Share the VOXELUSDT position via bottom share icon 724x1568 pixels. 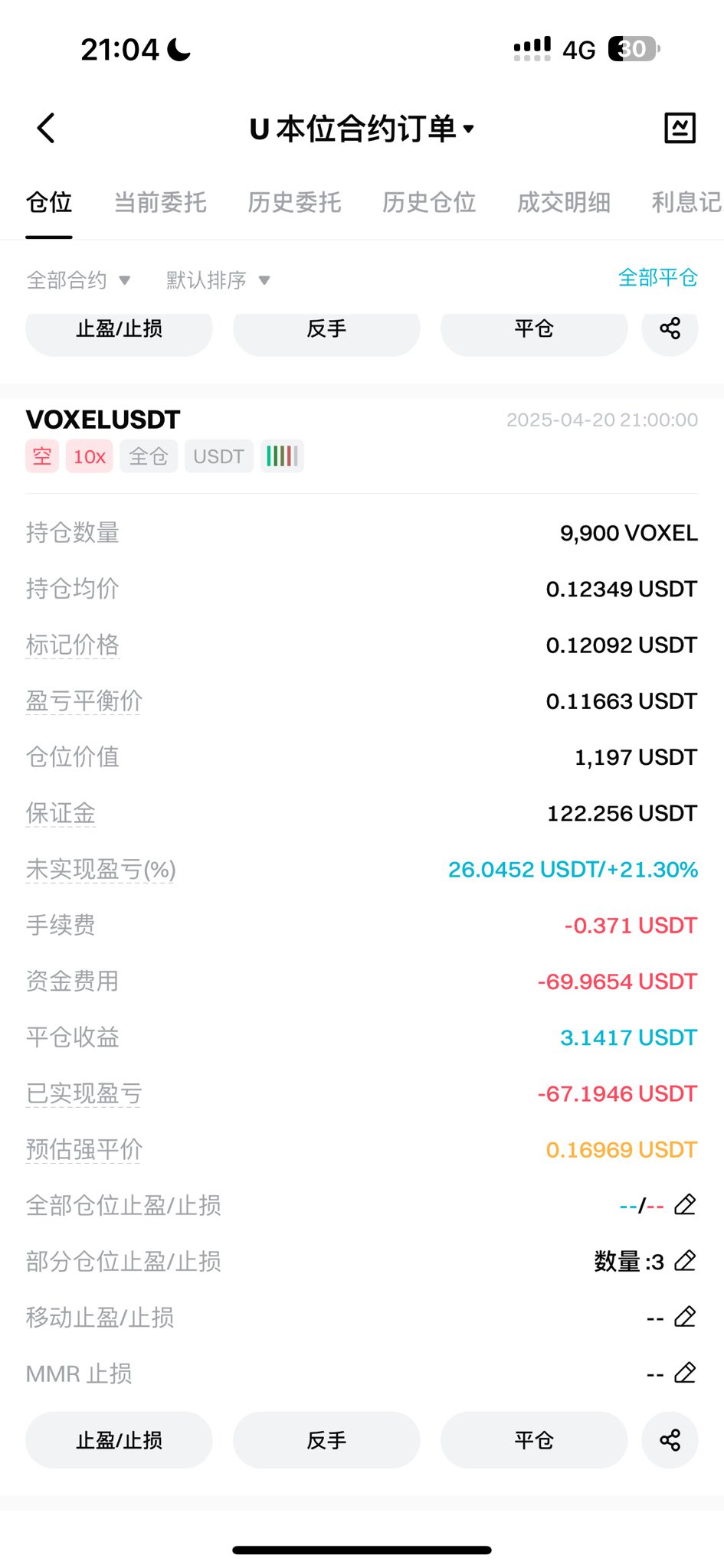(670, 1440)
